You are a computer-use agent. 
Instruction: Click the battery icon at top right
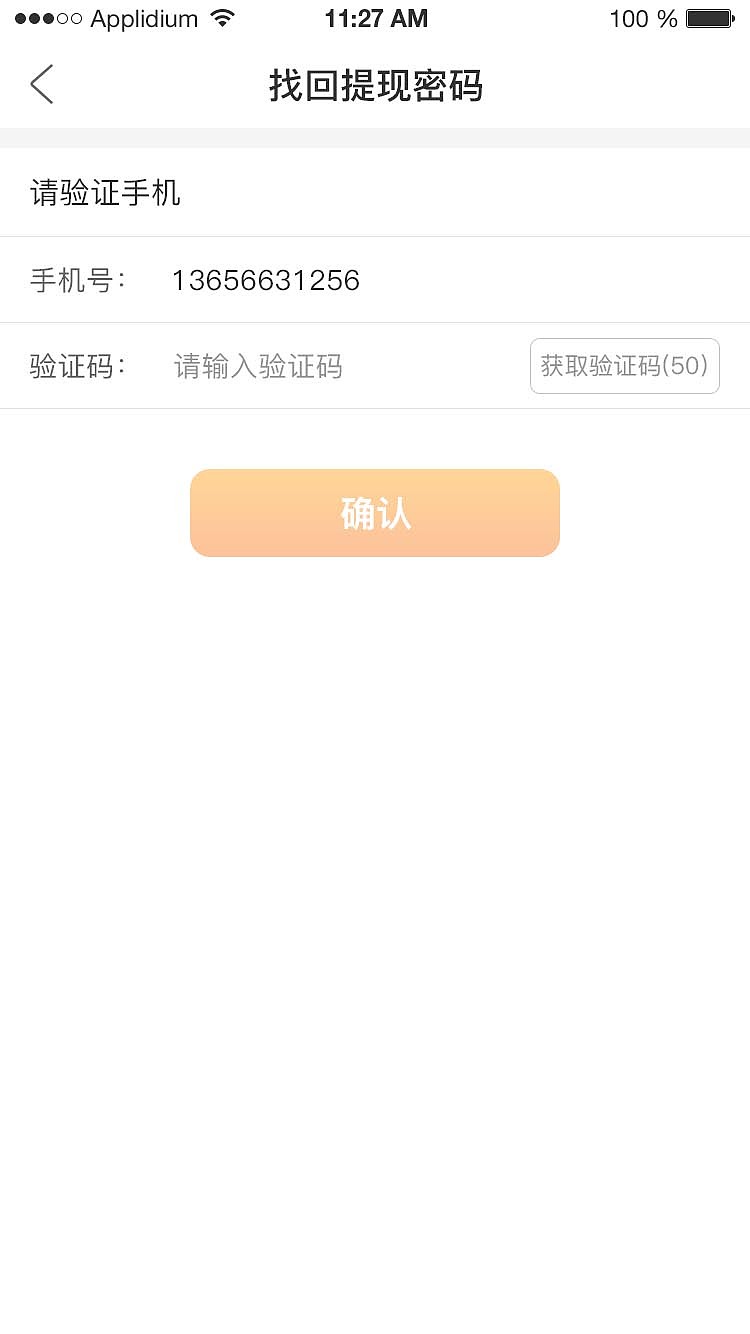710,17
